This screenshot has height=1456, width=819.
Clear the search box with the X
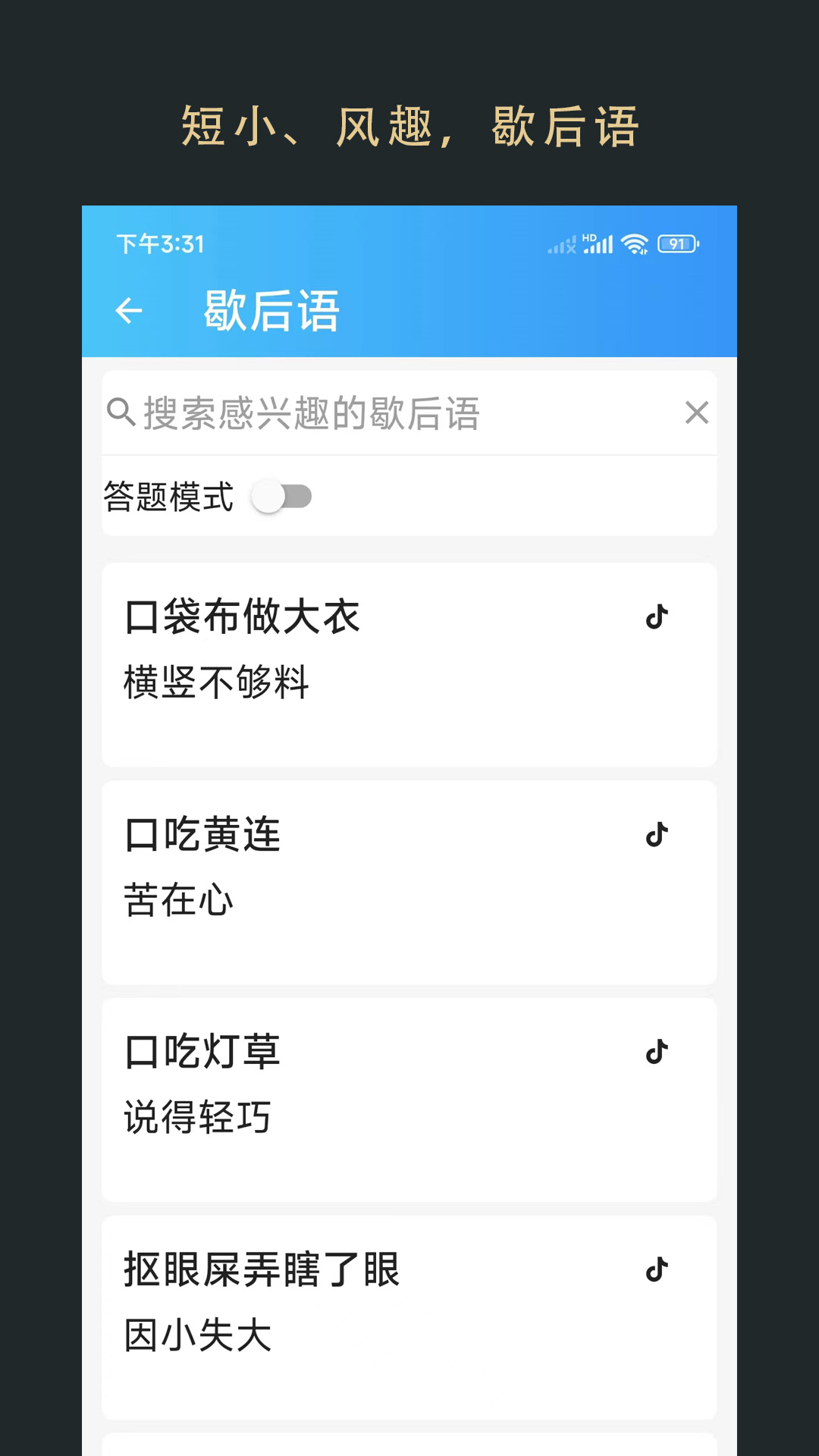pyautogui.click(x=696, y=413)
